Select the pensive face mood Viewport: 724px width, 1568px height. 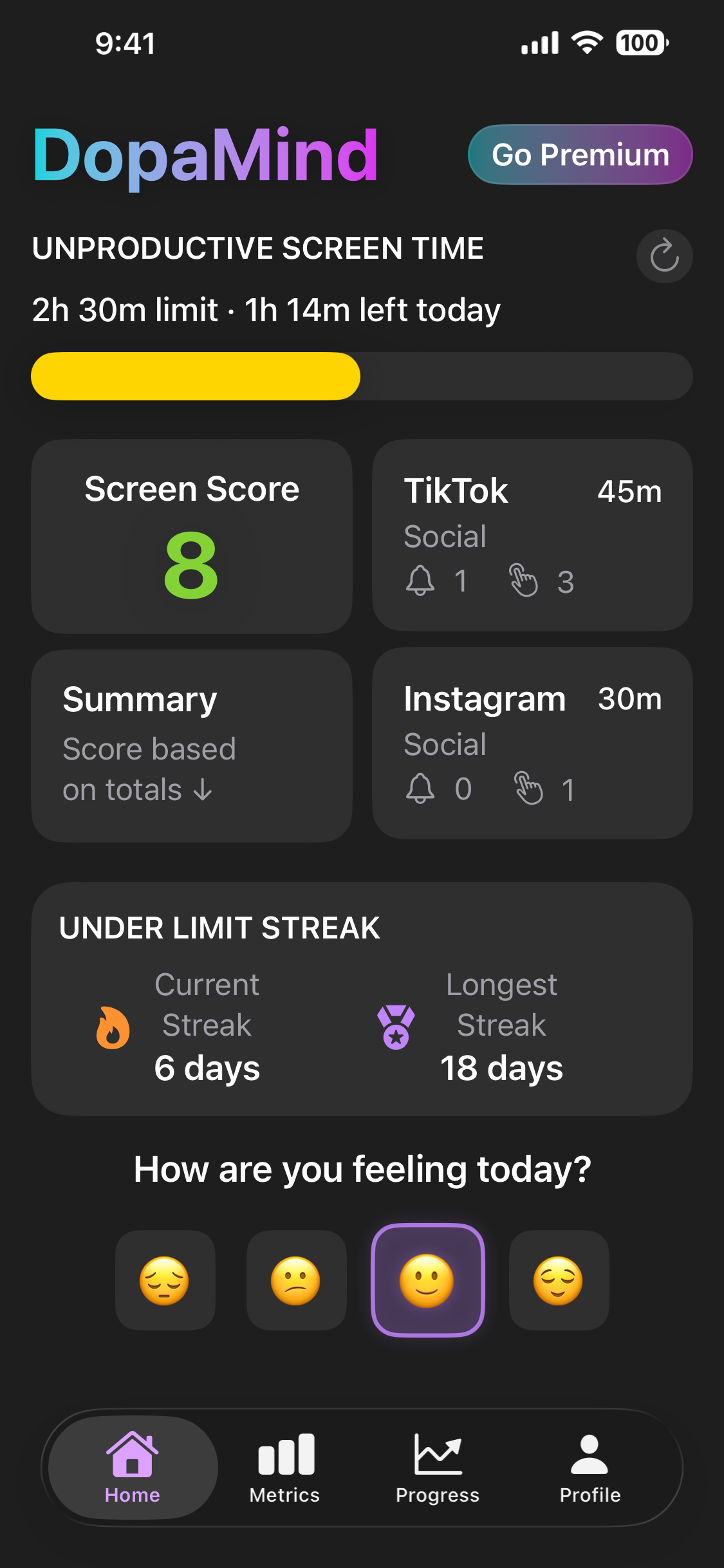pyautogui.click(x=165, y=1281)
